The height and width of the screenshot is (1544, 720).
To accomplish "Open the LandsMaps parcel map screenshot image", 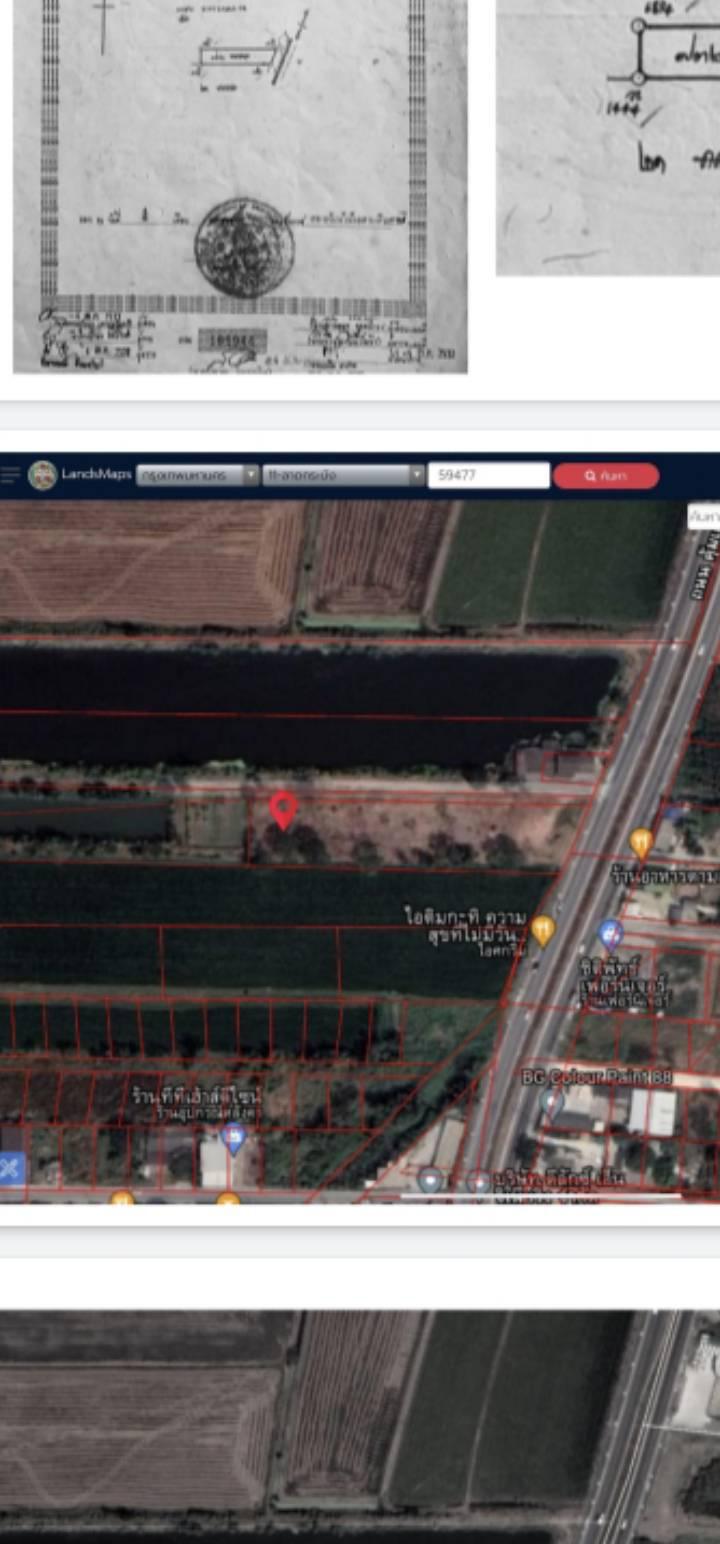I will pos(360,828).
